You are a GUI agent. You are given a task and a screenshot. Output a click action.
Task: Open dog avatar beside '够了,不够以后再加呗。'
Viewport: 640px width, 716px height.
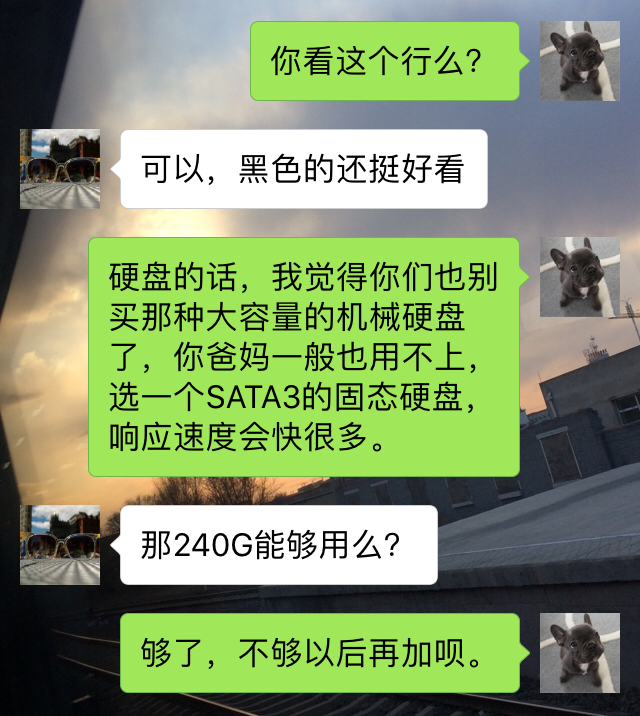(580, 653)
